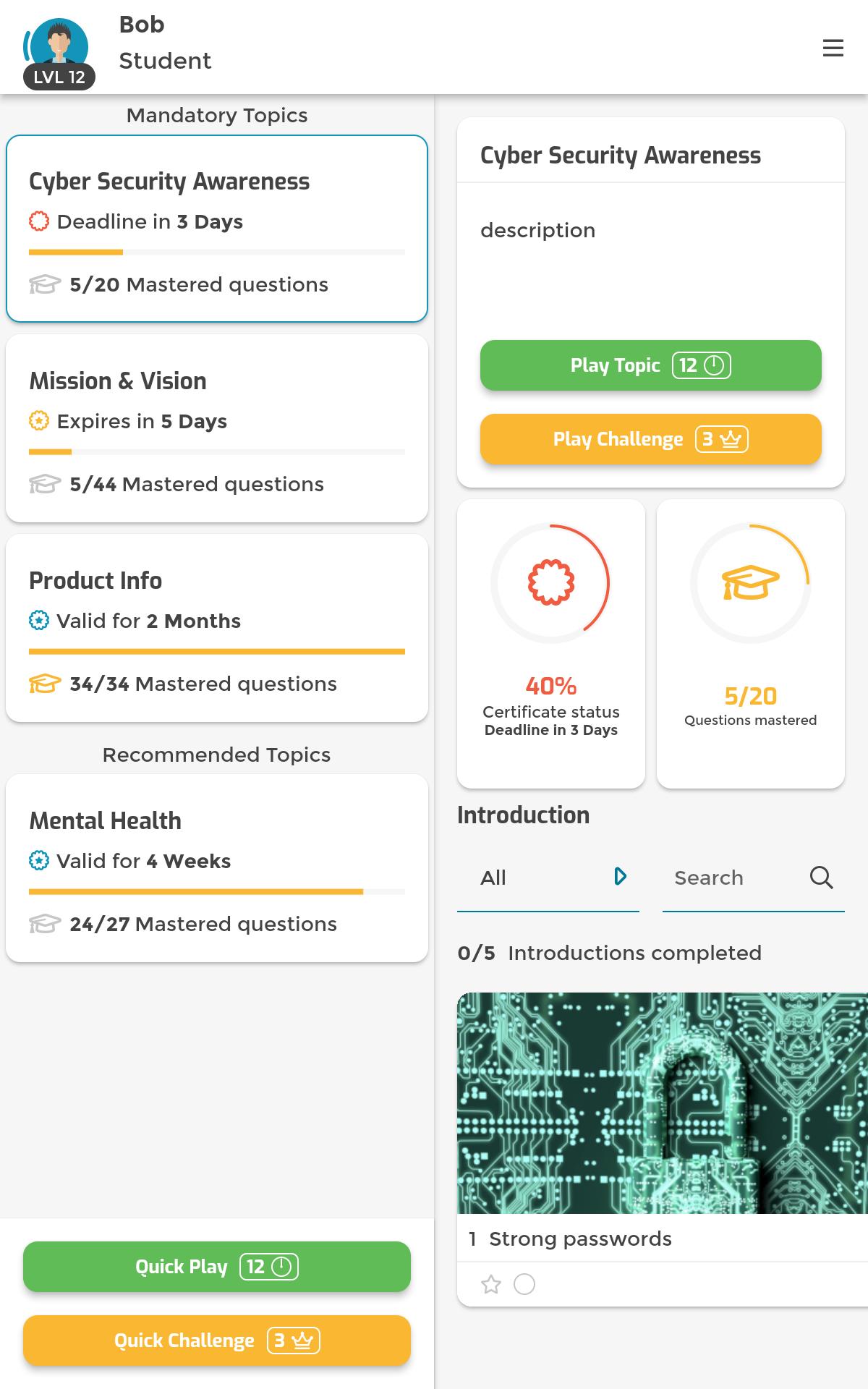Screen dimensions: 868x1389
Task: Favorite Strong passwords with the star
Action: click(x=491, y=1285)
